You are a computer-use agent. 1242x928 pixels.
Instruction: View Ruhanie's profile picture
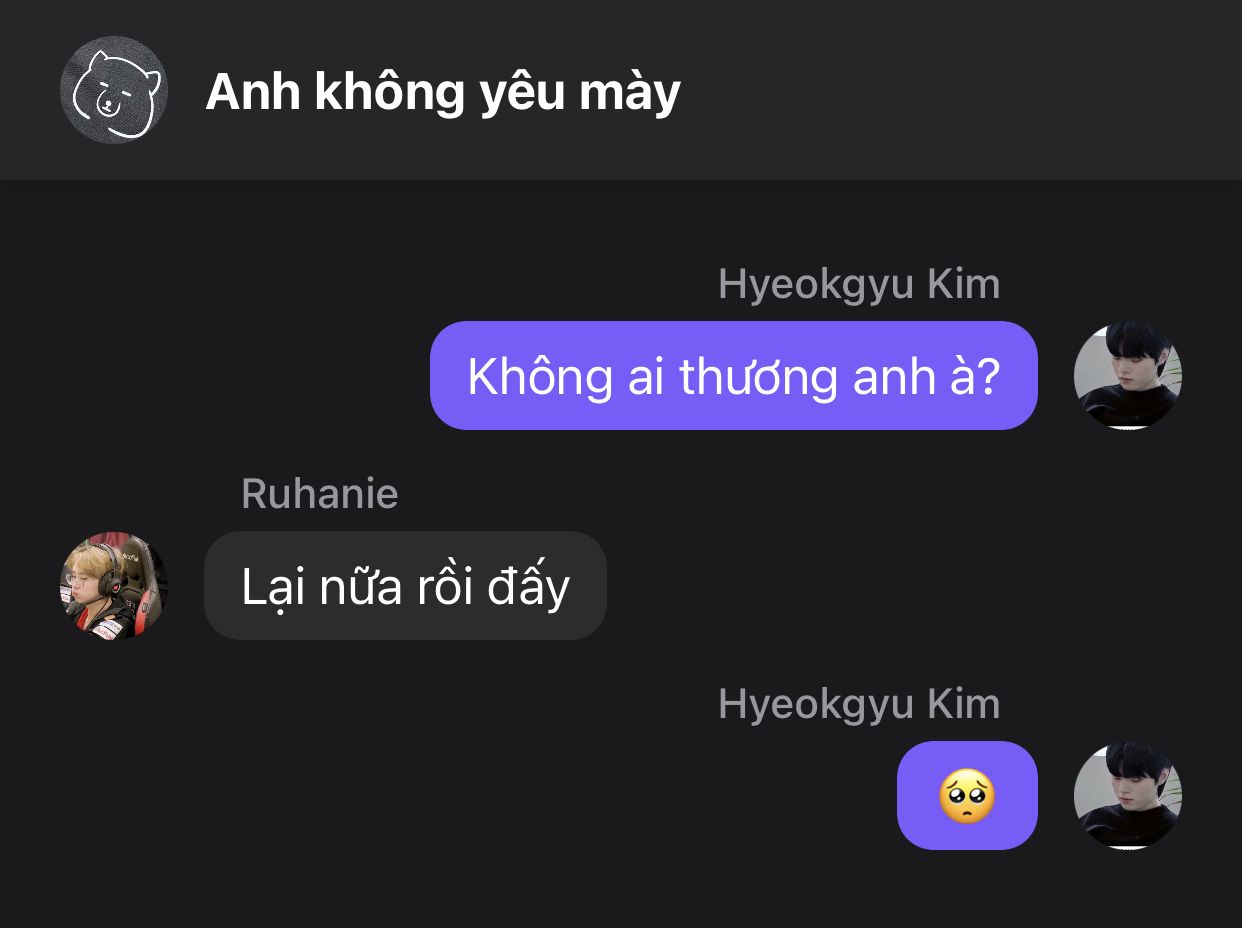114,585
